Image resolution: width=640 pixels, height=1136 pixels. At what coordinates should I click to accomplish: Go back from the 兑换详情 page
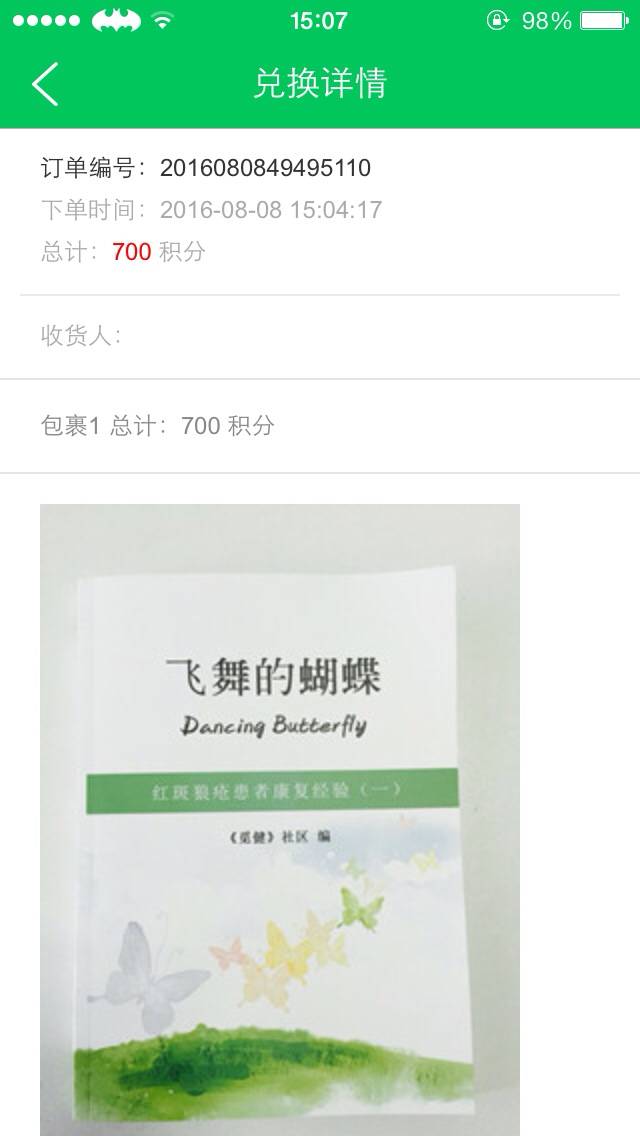[x=45, y=84]
